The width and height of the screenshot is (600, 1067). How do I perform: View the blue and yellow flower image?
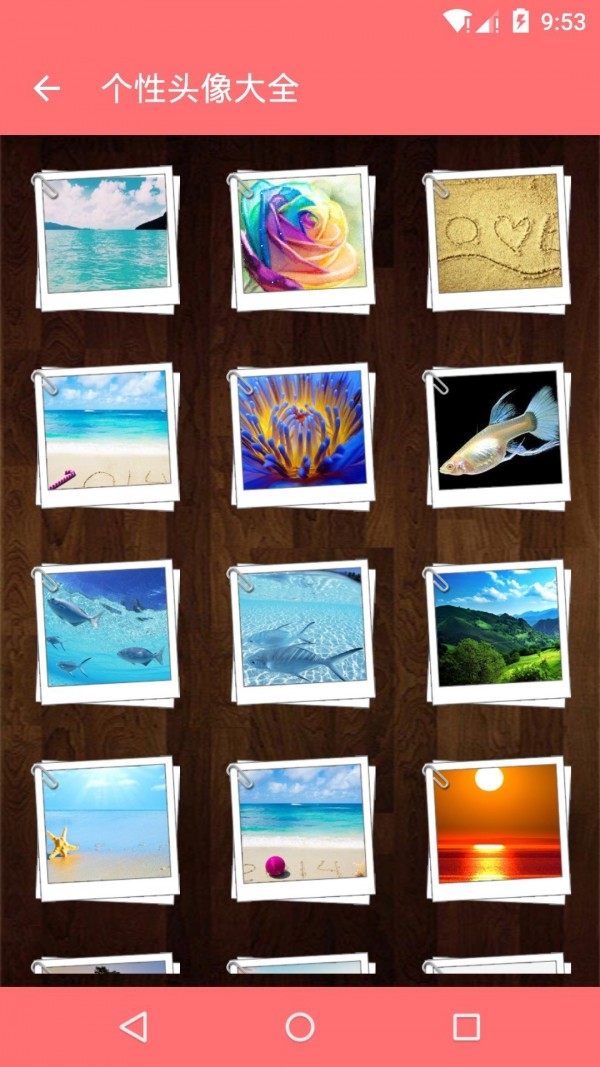coord(301,430)
